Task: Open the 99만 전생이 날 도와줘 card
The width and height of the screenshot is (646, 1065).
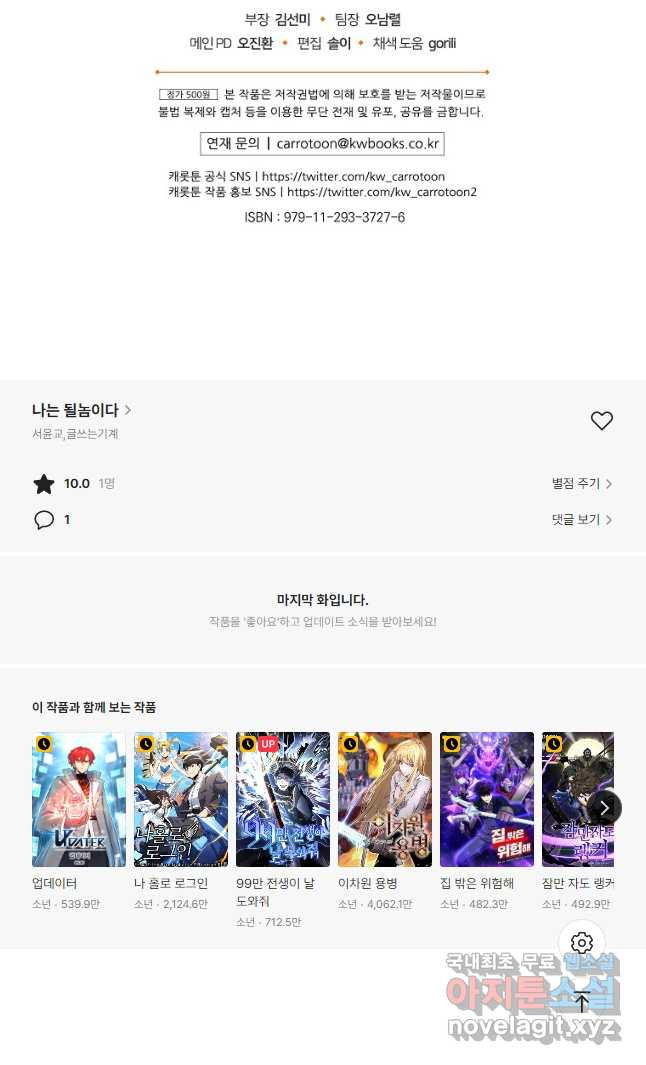Action: point(283,799)
